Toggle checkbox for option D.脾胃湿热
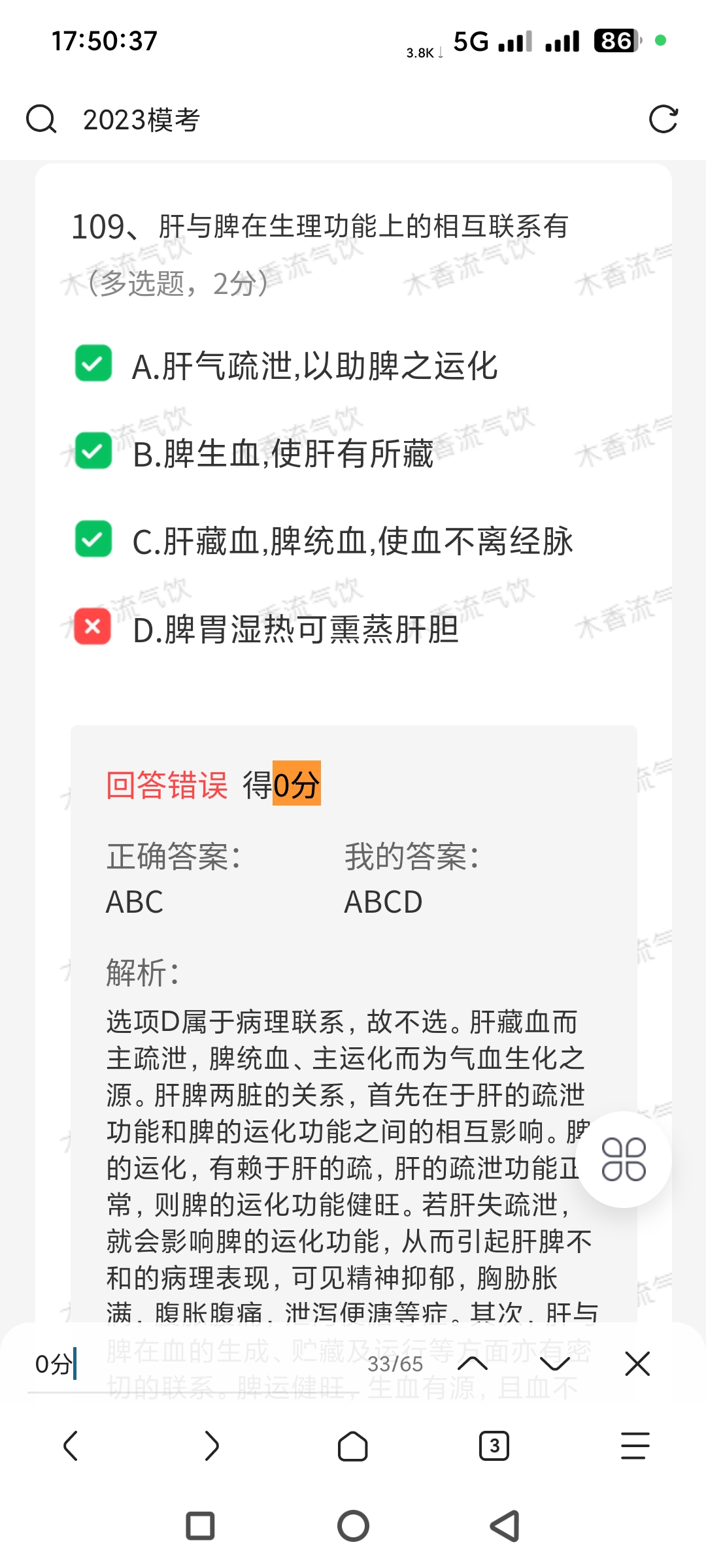The width and height of the screenshot is (706, 1568). click(x=93, y=627)
